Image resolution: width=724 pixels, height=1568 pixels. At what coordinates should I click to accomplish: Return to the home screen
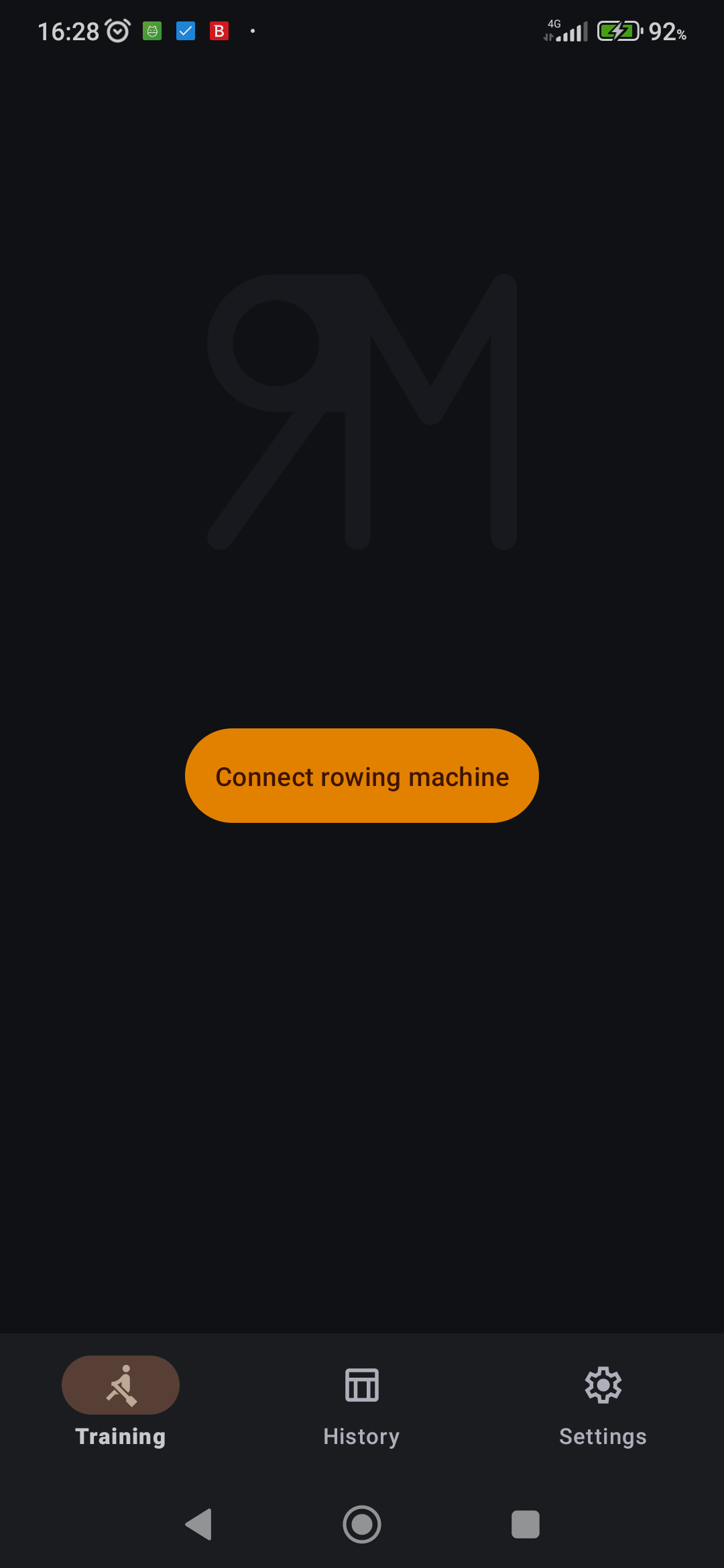pos(362,1524)
